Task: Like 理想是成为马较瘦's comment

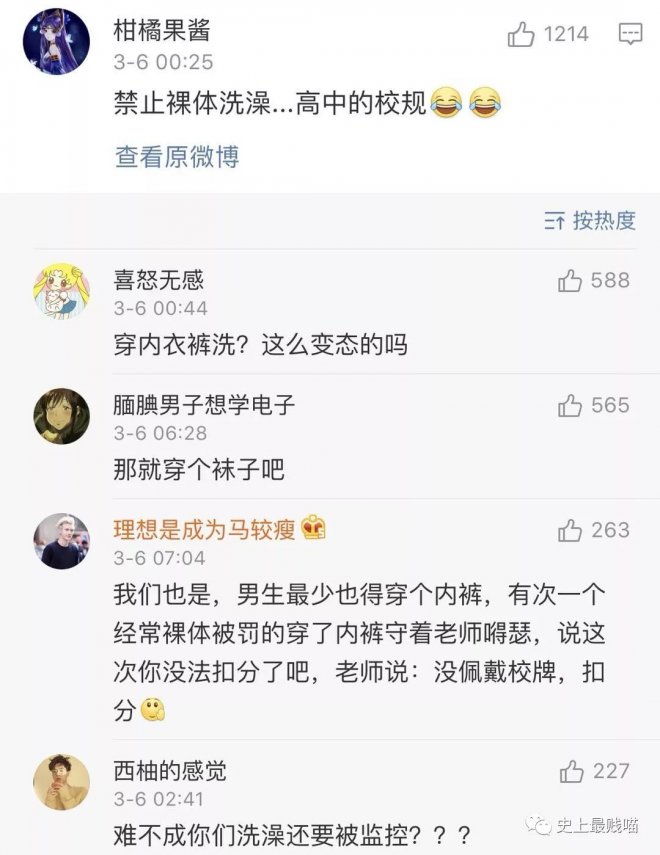Action: (571, 531)
